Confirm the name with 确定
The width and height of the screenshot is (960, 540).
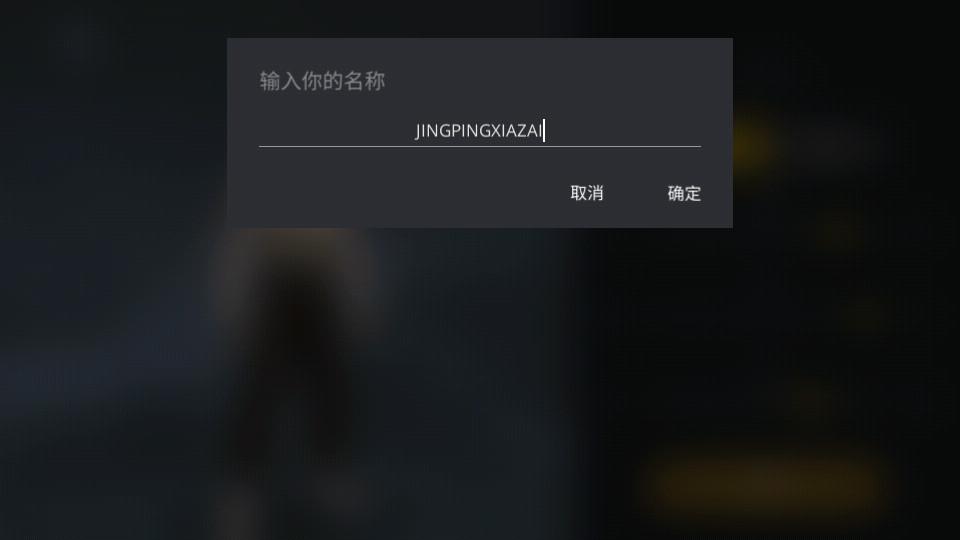coord(684,193)
